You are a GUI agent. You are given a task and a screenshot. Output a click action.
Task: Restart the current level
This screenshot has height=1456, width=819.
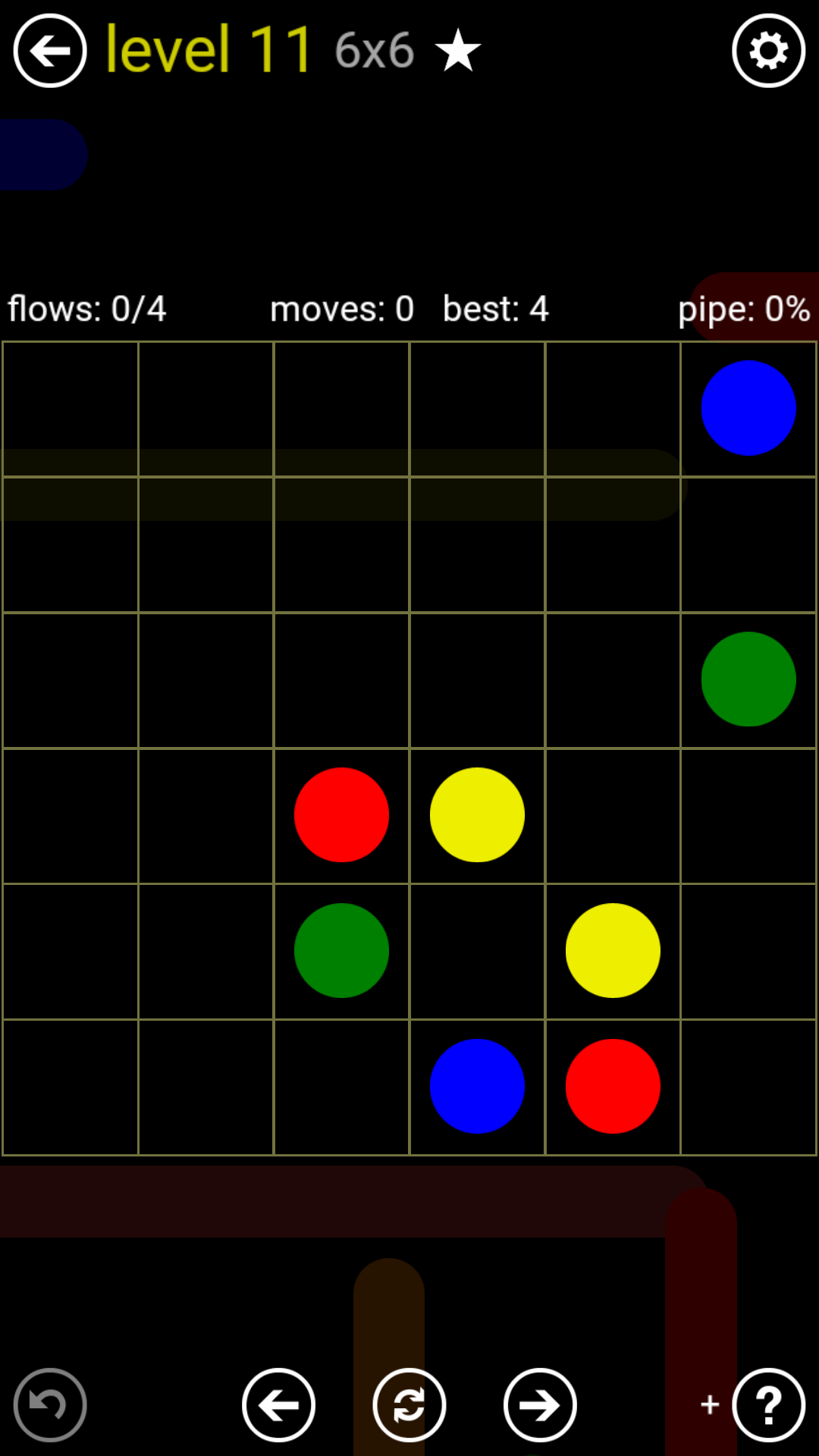click(x=409, y=1404)
